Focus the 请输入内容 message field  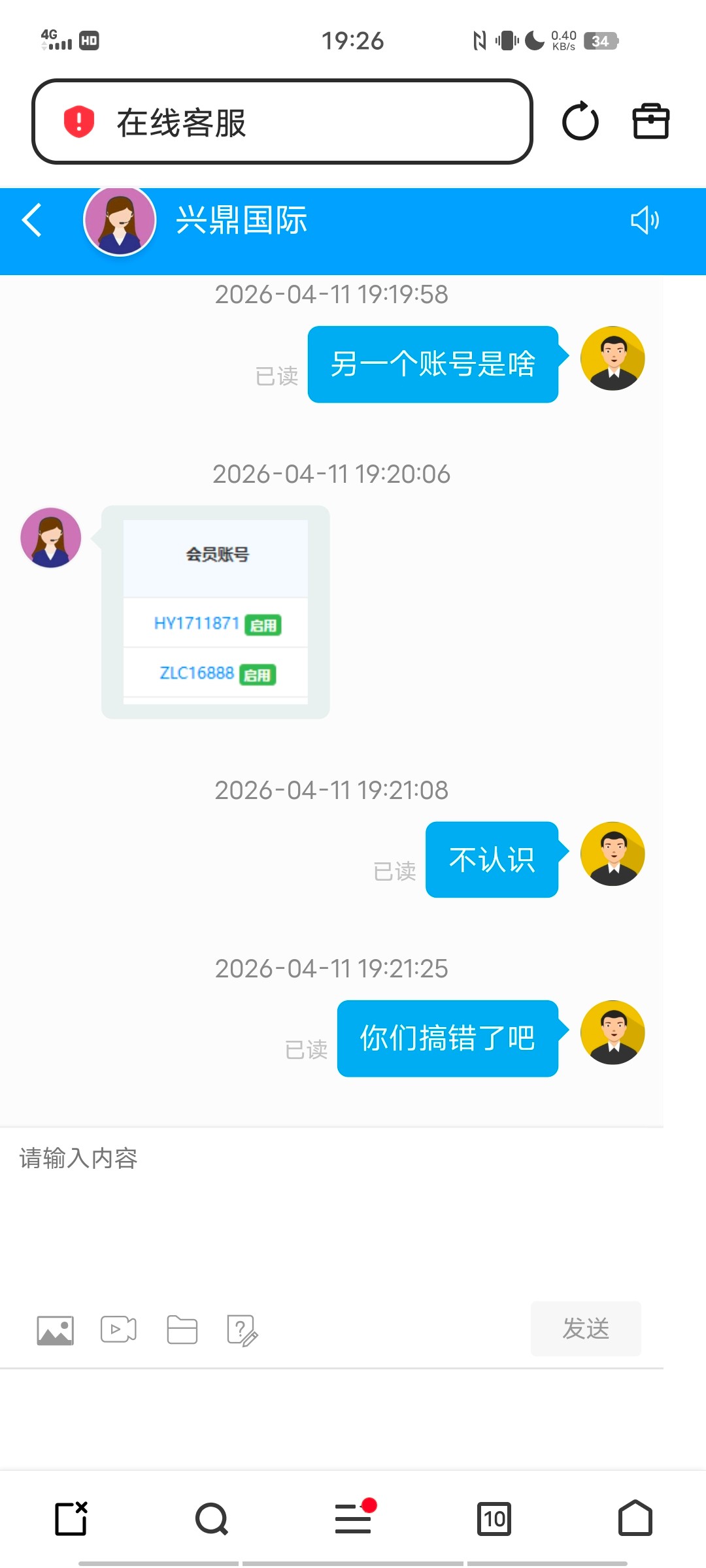coord(327,1209)
